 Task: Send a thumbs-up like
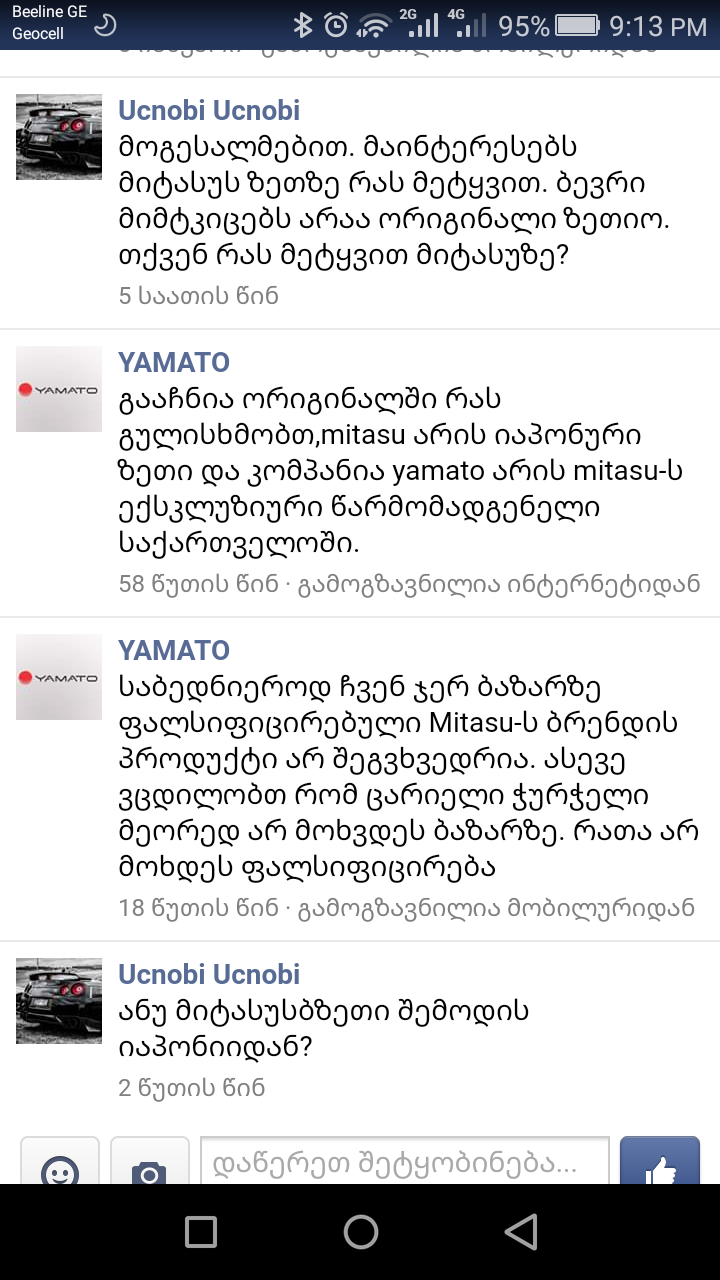pos(660,1164)
